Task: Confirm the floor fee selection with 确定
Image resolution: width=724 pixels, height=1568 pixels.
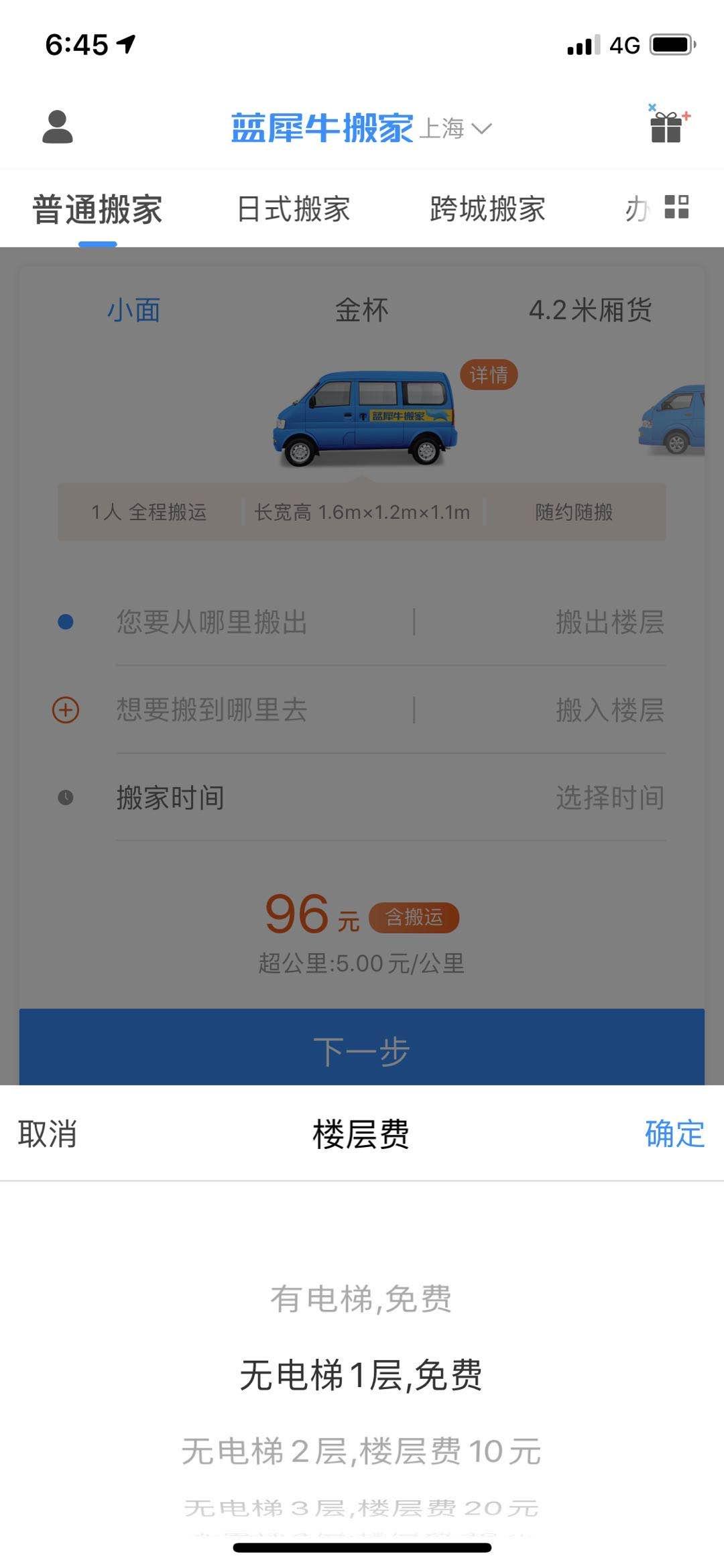Action: pos(674,1134)
